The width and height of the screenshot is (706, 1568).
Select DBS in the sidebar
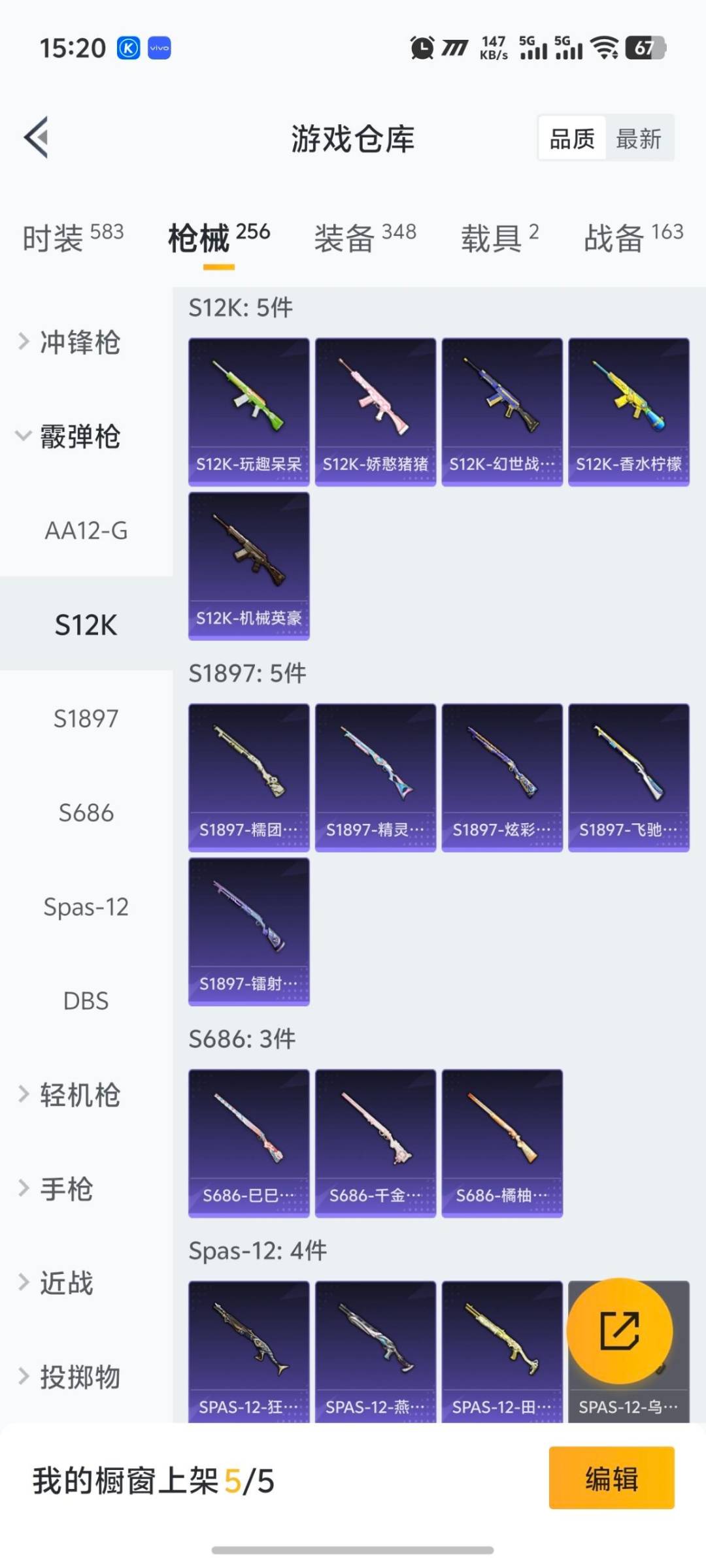click(x=84, y=1000)
